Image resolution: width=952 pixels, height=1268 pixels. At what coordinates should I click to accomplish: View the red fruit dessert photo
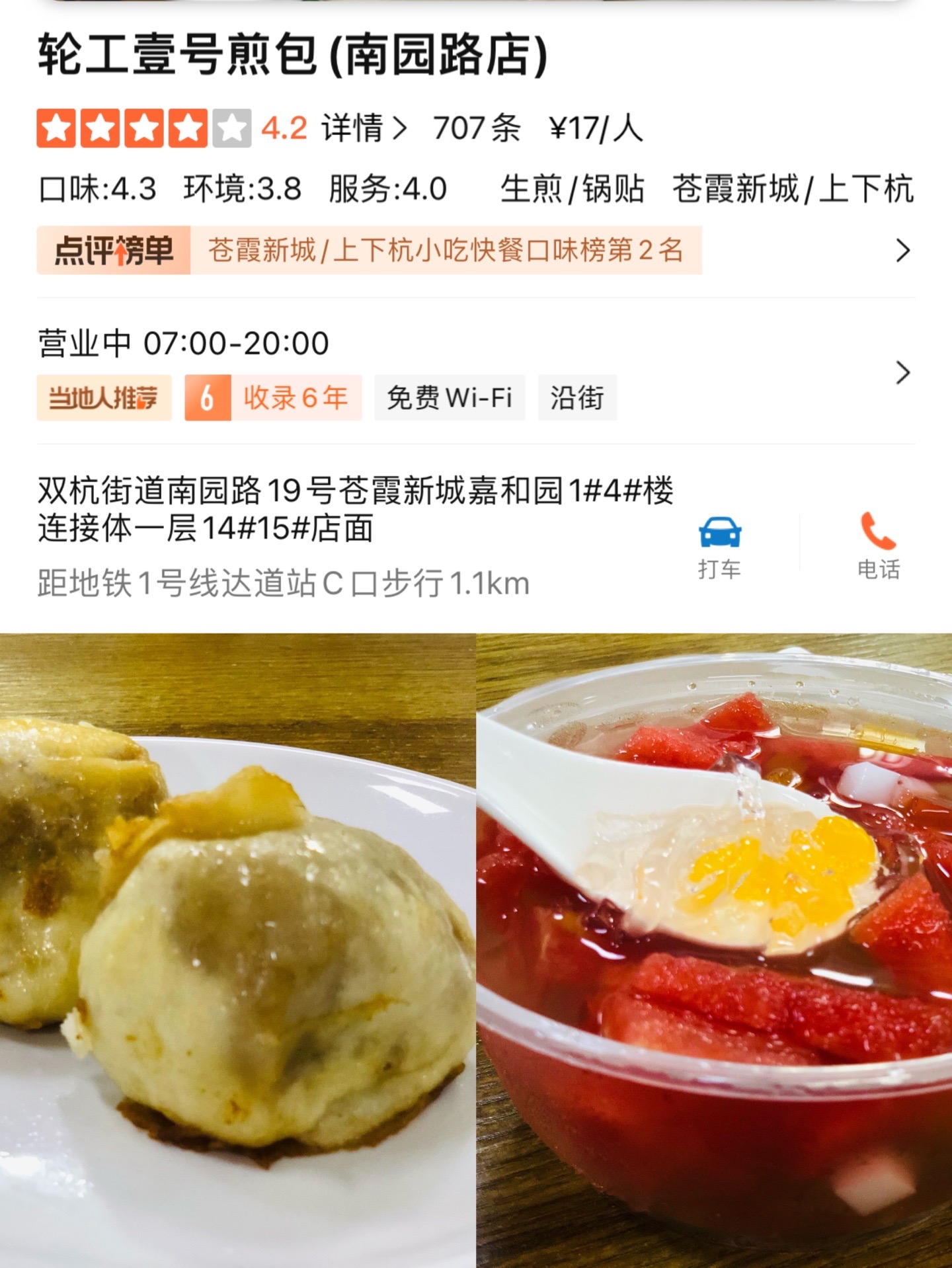click(x=714, y=950)
